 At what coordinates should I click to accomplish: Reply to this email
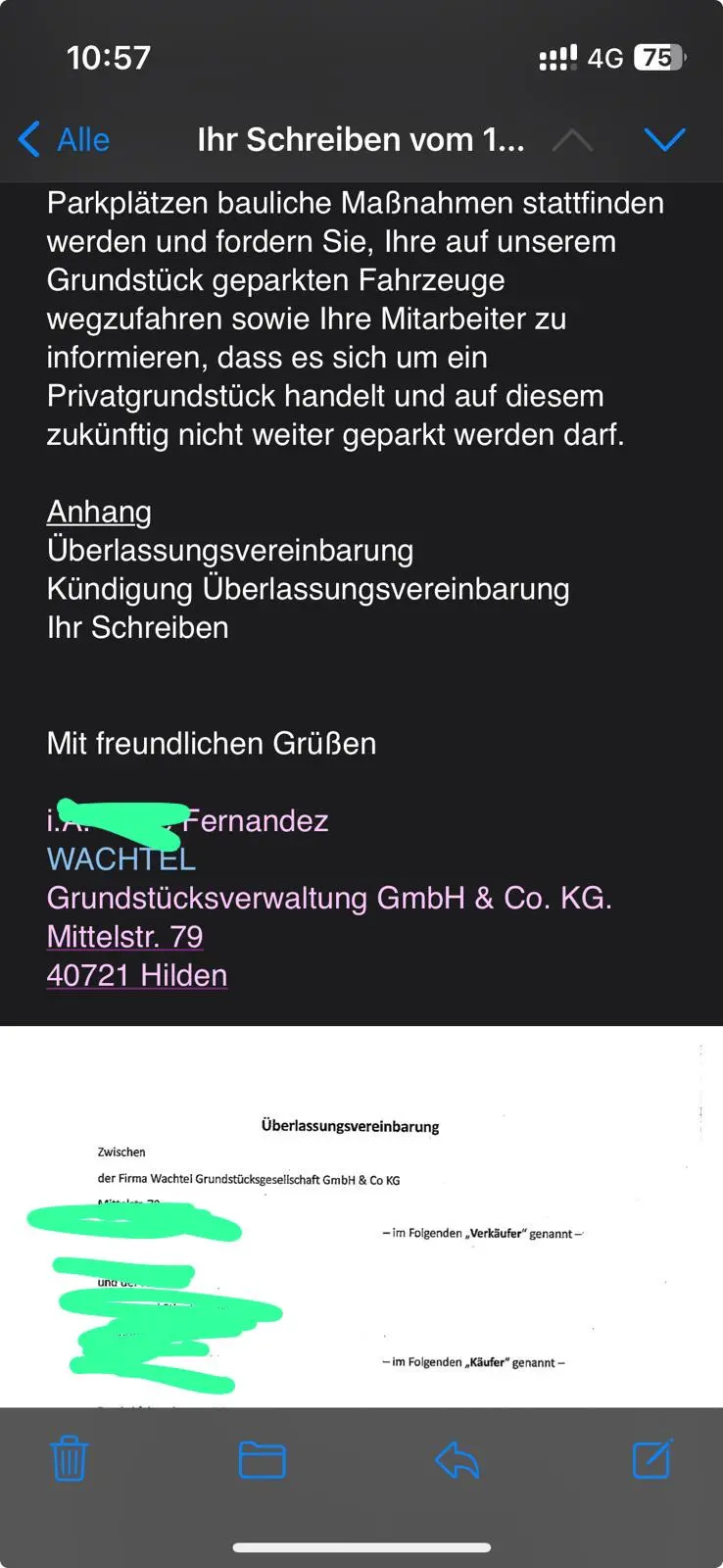457,1459
